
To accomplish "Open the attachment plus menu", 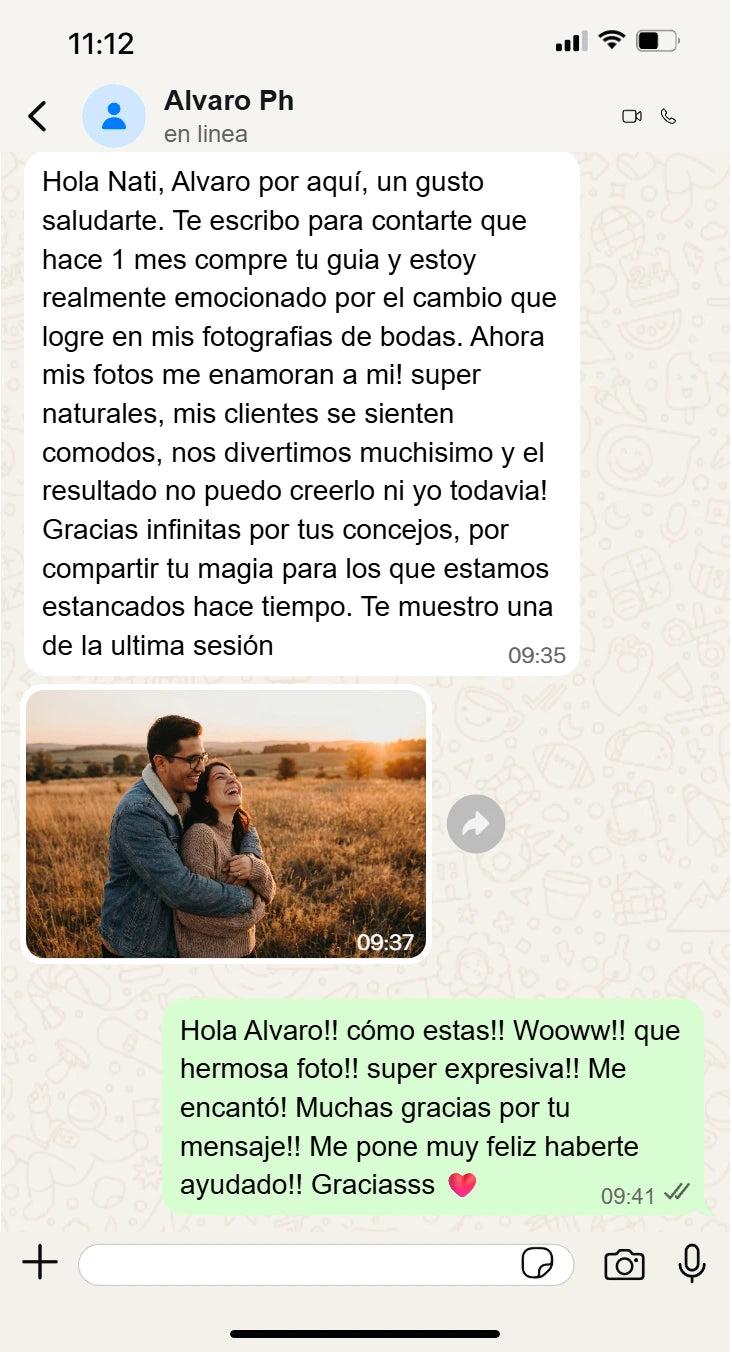I will tap(40, 1263).
